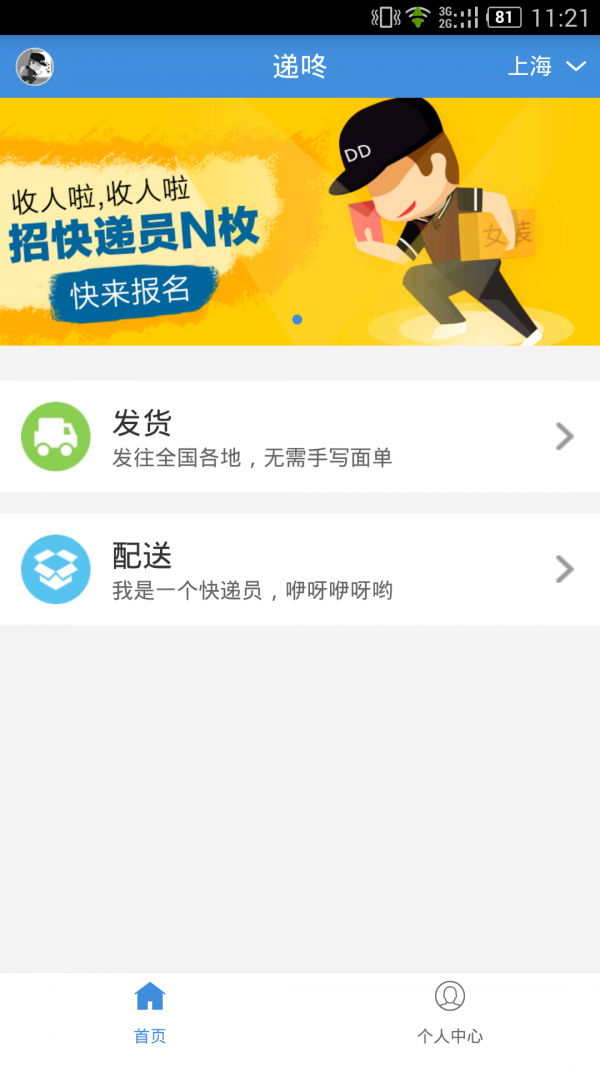Switch to the 个人中心 tab
The image size is (600, 1067).
click(x=450, y=1013)
